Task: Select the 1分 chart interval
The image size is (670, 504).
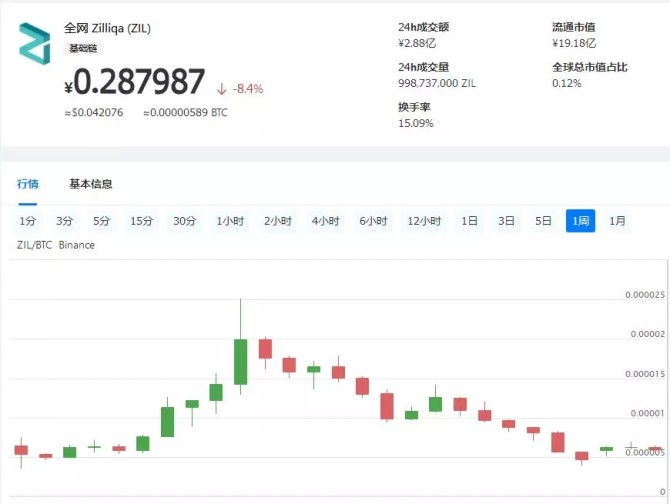Action: [x=28, y=221]
